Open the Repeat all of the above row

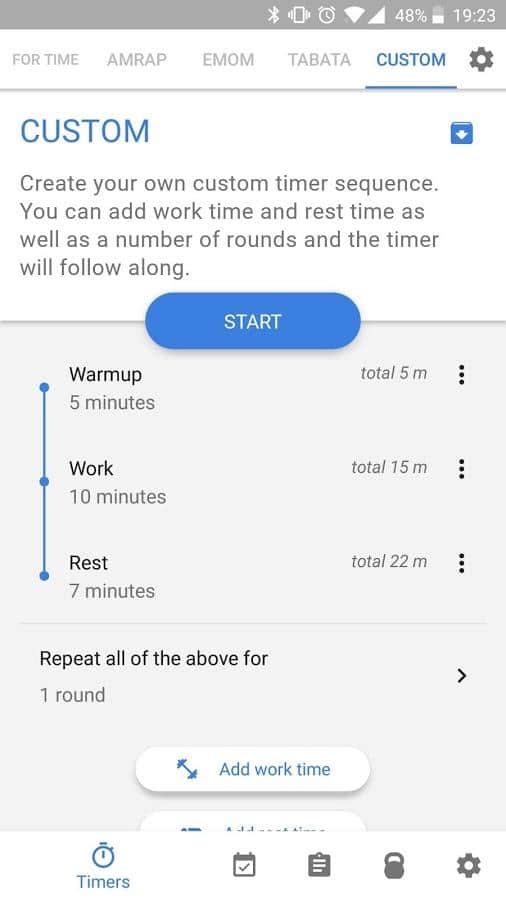[253, 676]
